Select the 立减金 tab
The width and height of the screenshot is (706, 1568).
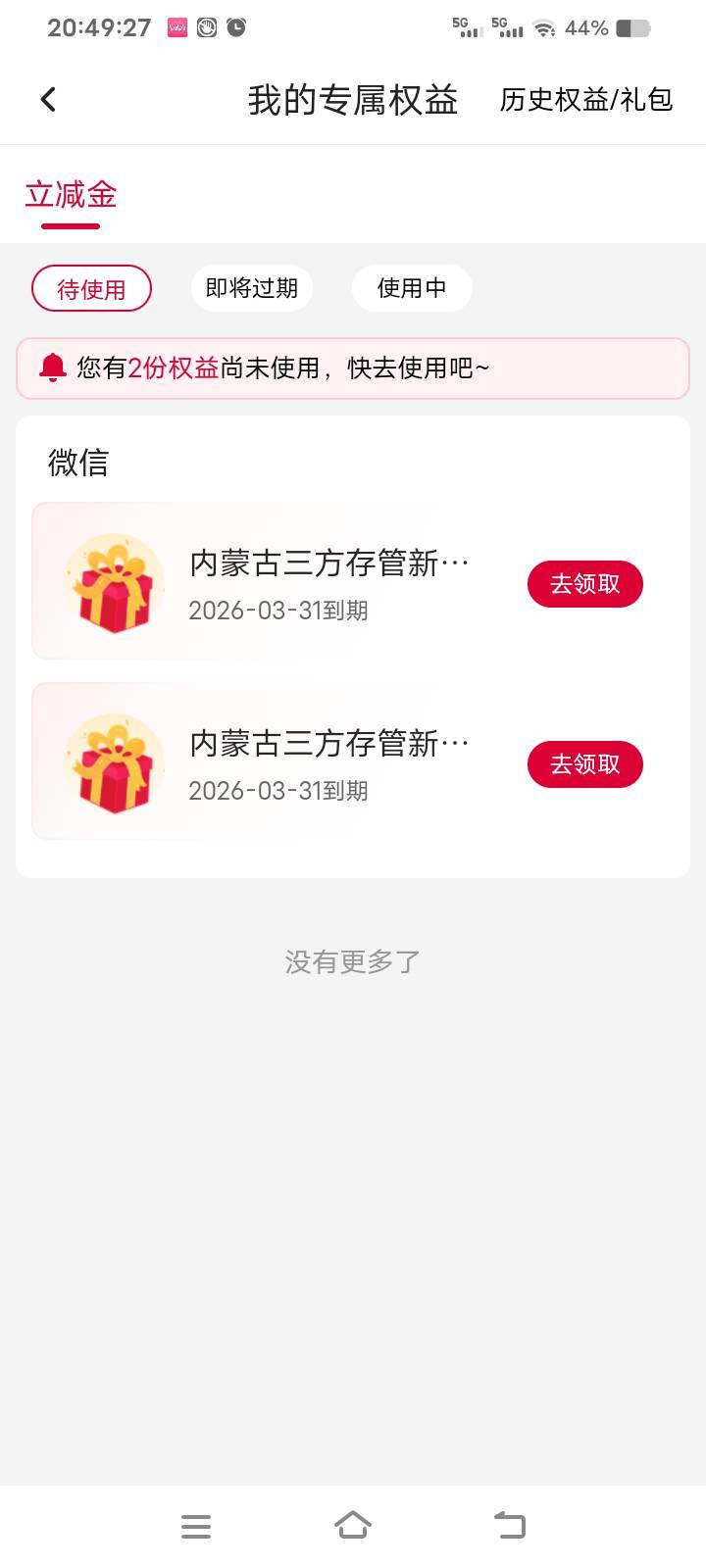click(x=71, y=195)
